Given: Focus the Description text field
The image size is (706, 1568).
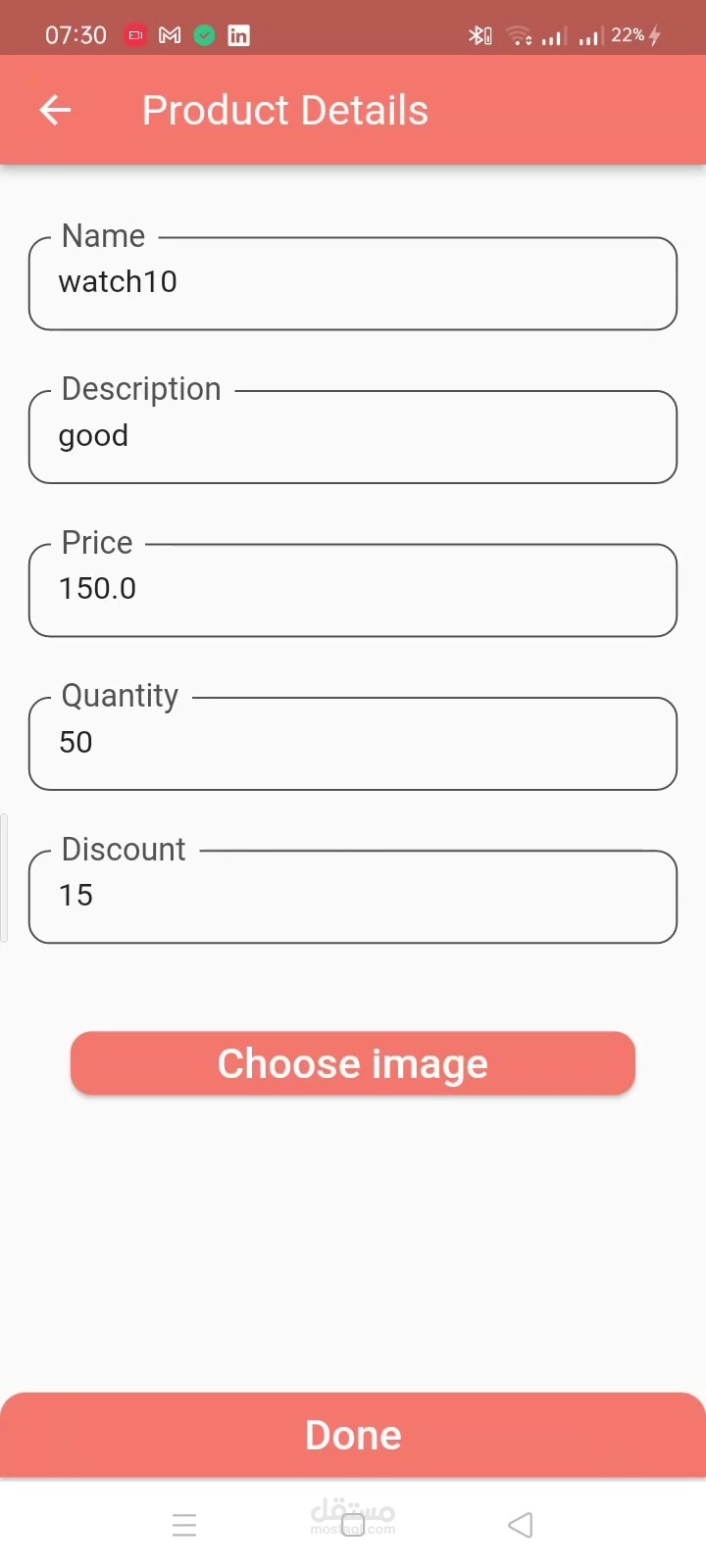Looking at the screenshot, I should tap(353, 437).
